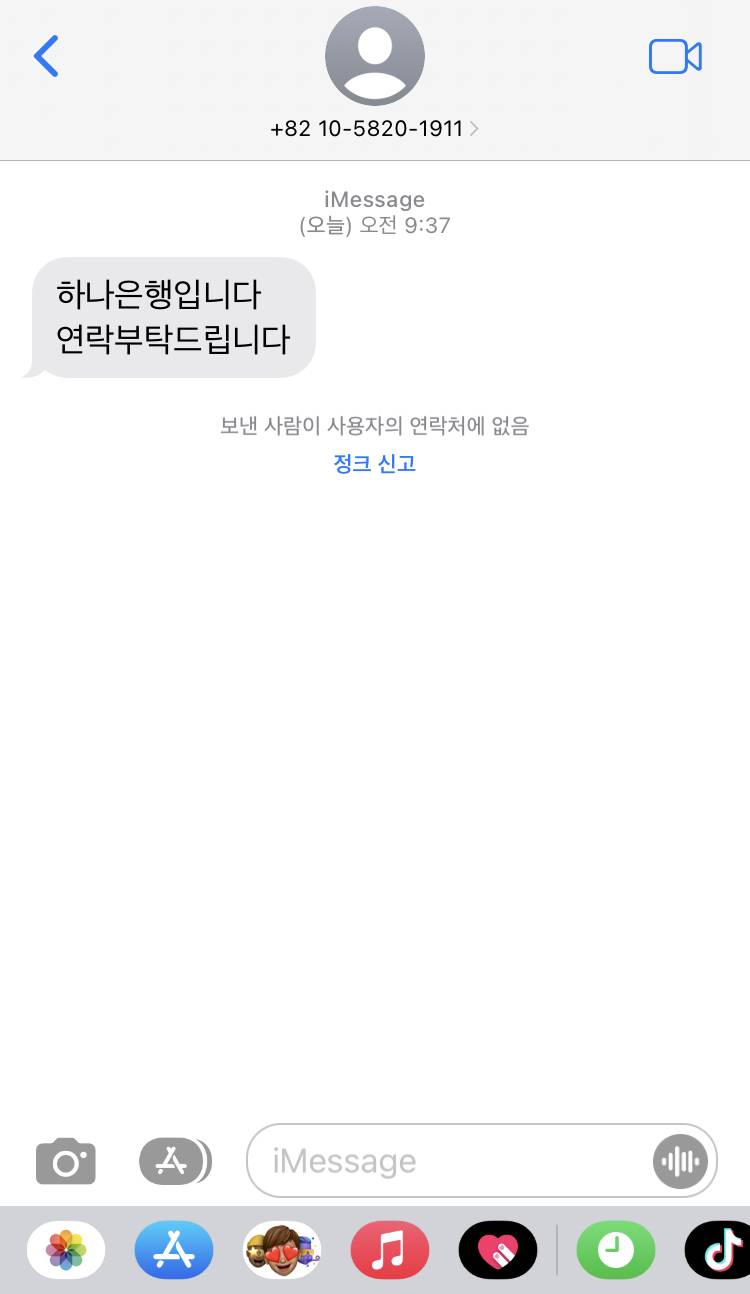
Task: Start a FaceTime video call
Action: pos(675,56)
